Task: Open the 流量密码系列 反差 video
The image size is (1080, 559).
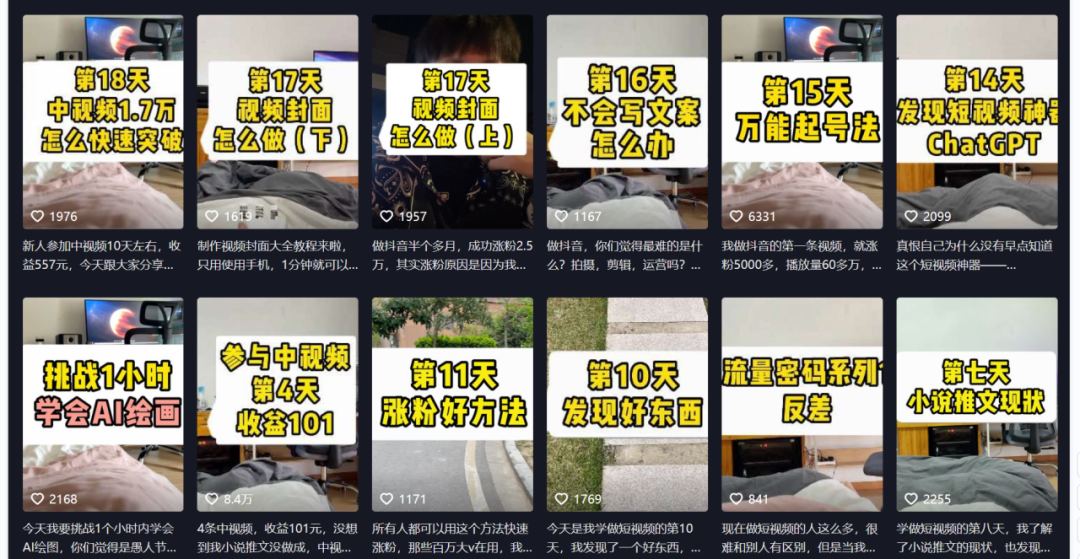Action: tap(802, 404)
